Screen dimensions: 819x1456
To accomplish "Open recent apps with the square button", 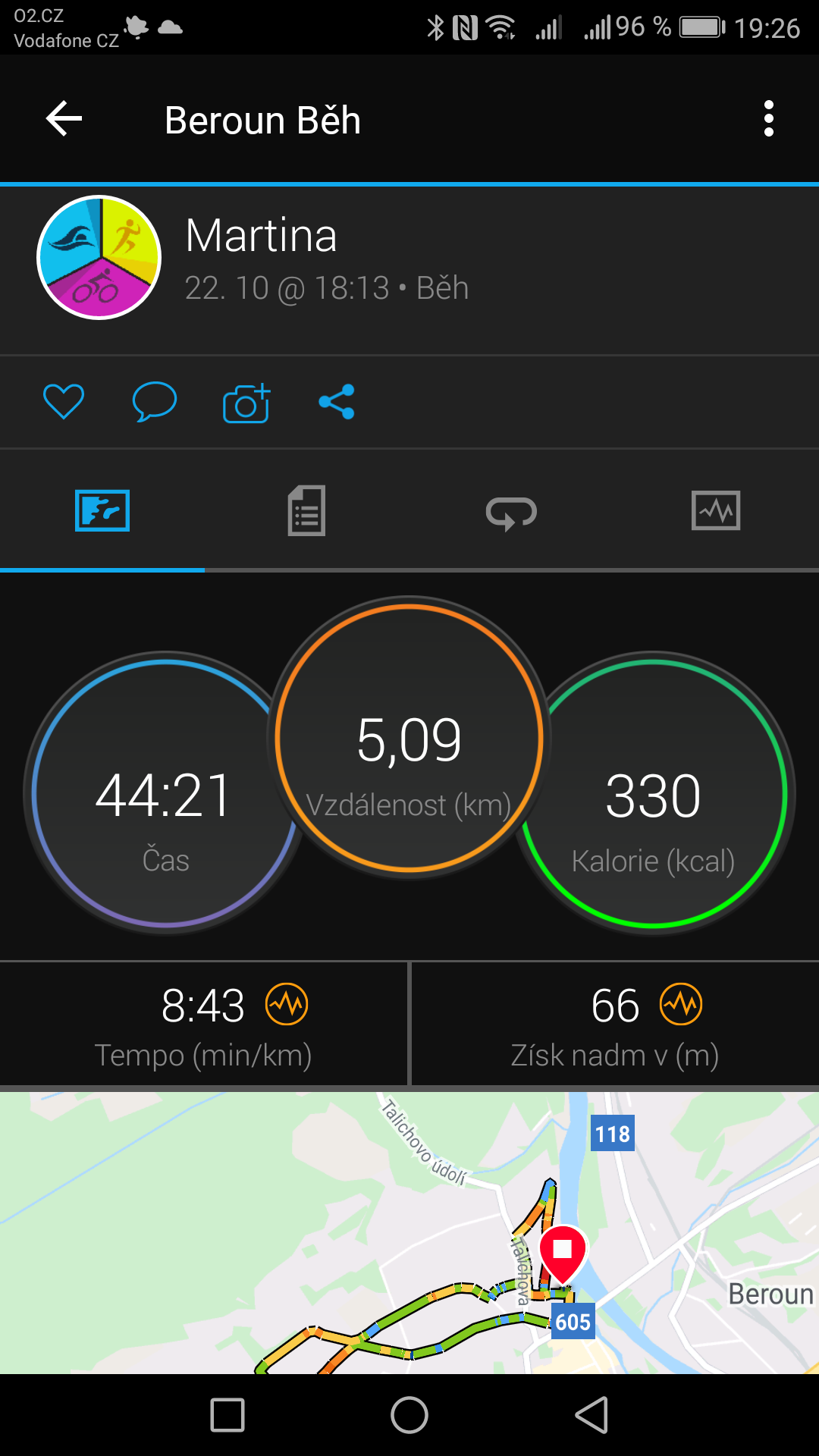I will (227, 1415).
